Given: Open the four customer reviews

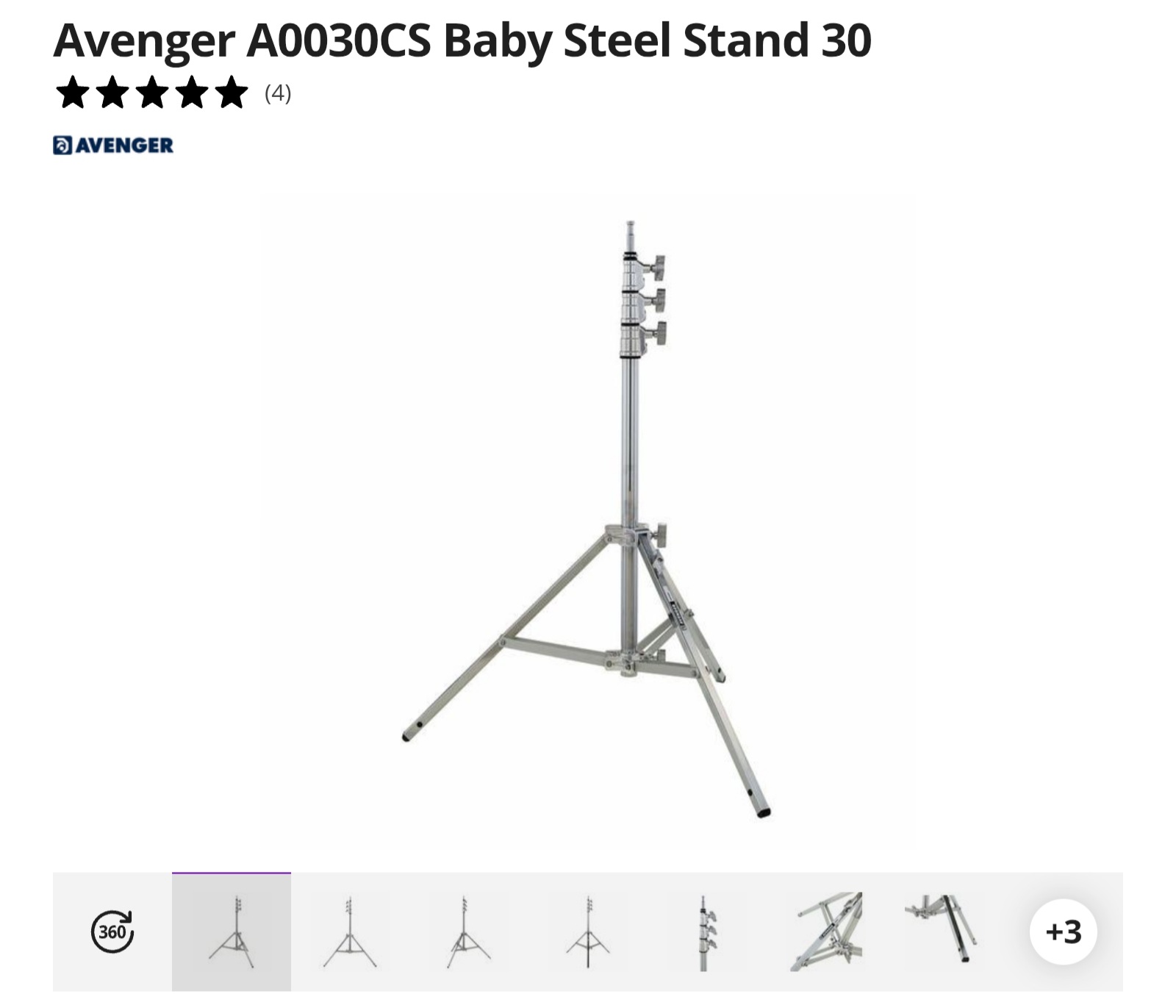Looking at the screenshot, I should coord(278,93).
